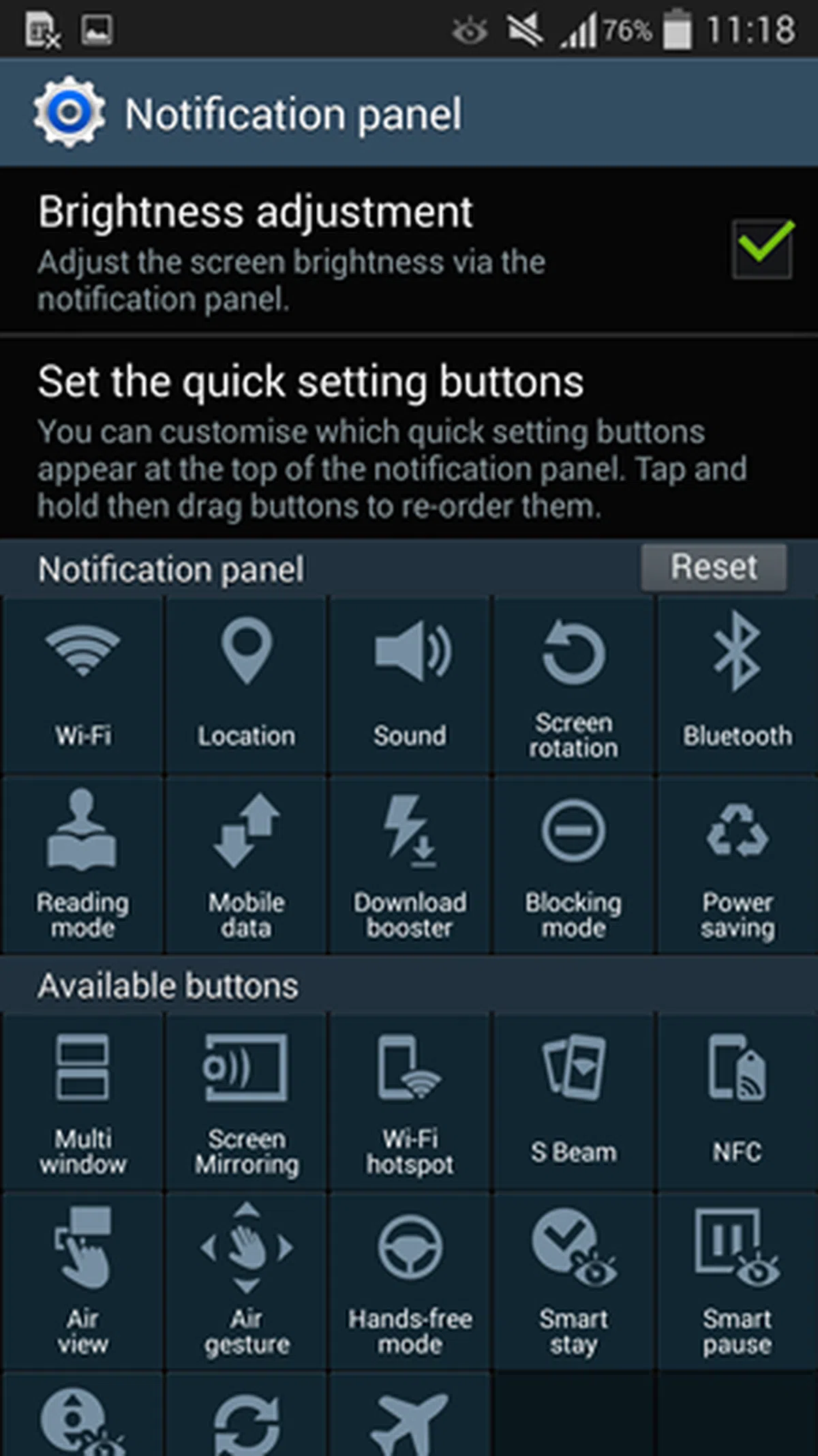Tap the Power saving button

pyautogui.click(x=737, y=865)
